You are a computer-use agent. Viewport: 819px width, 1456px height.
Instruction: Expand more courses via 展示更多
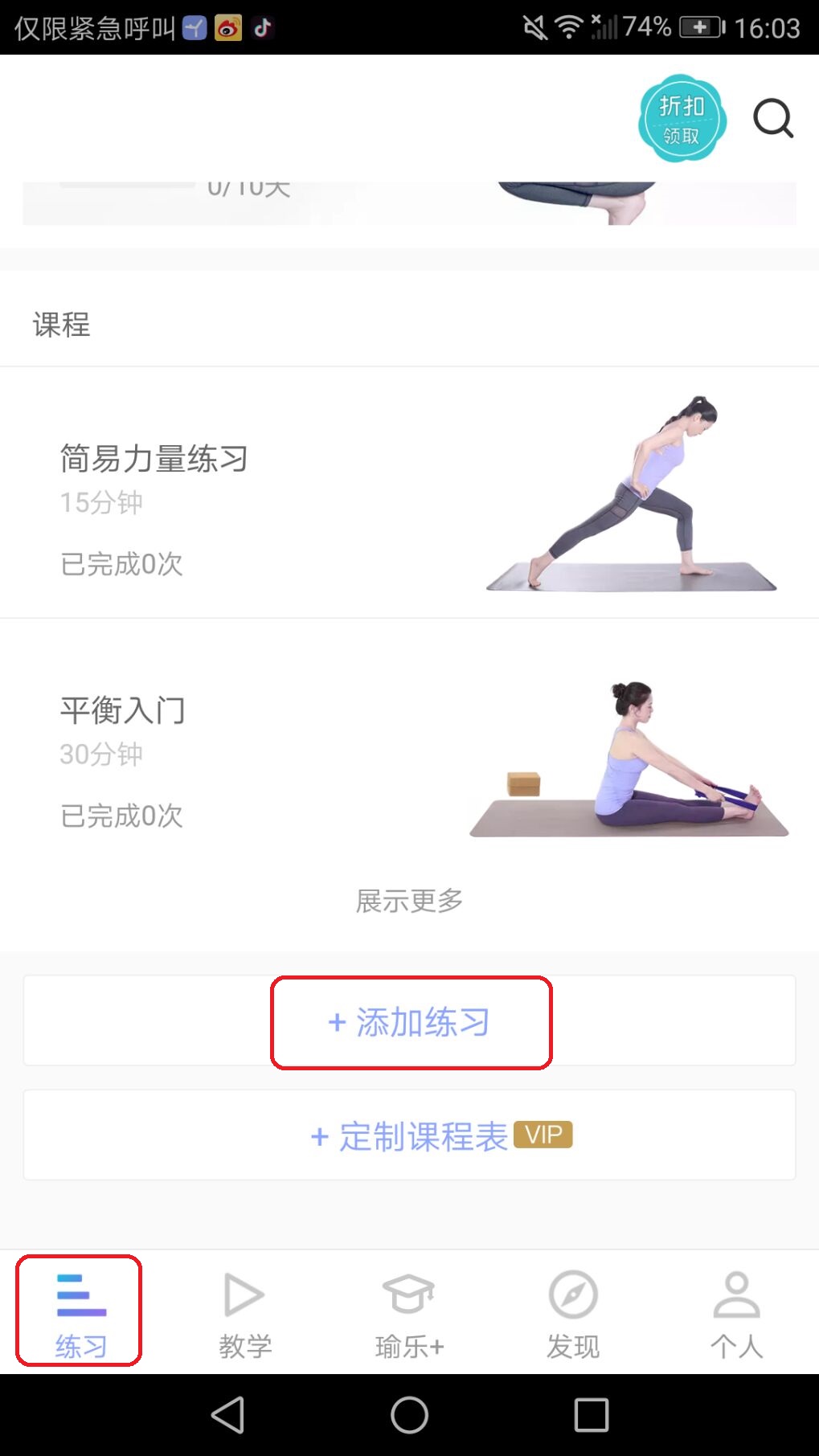(410, 900)
